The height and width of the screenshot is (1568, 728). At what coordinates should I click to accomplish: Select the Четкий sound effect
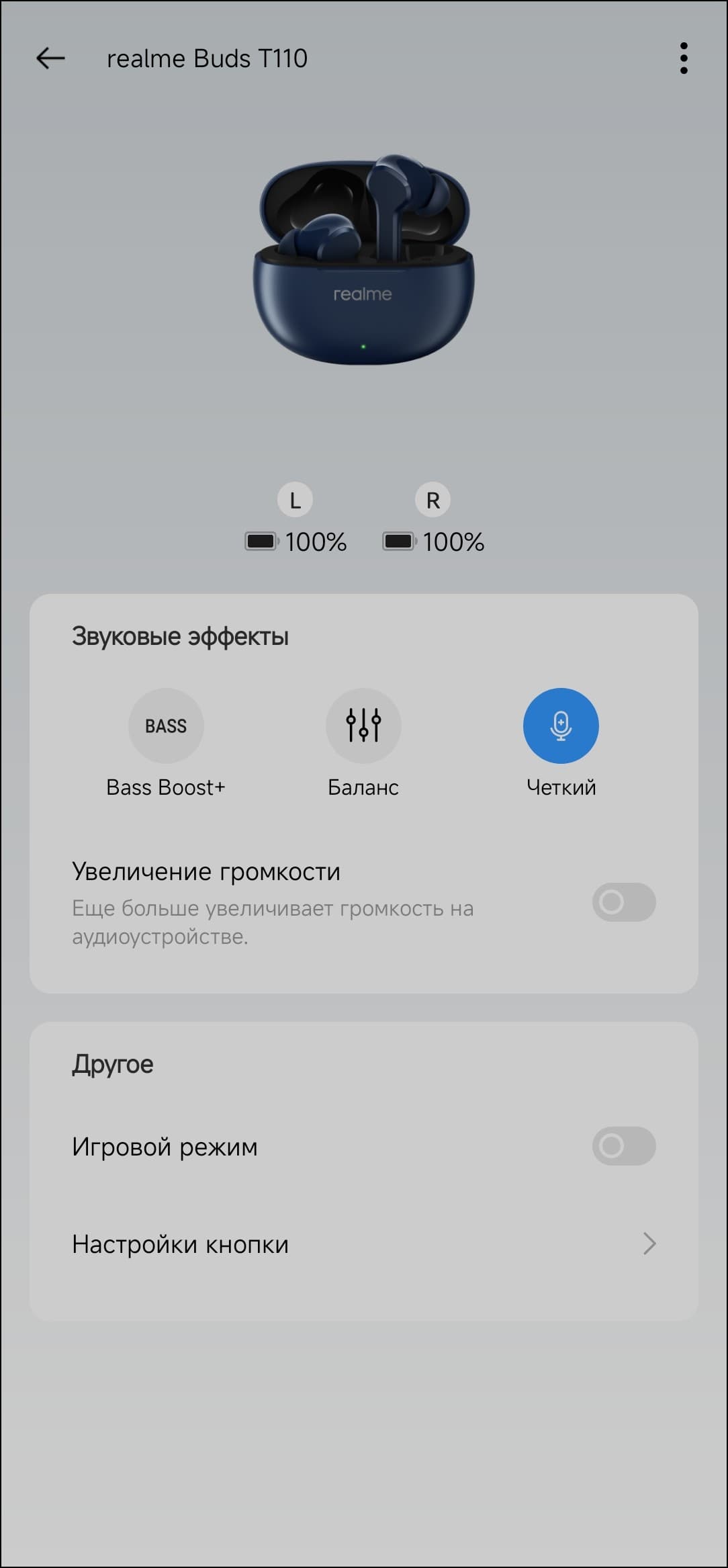tap(561, 726)
